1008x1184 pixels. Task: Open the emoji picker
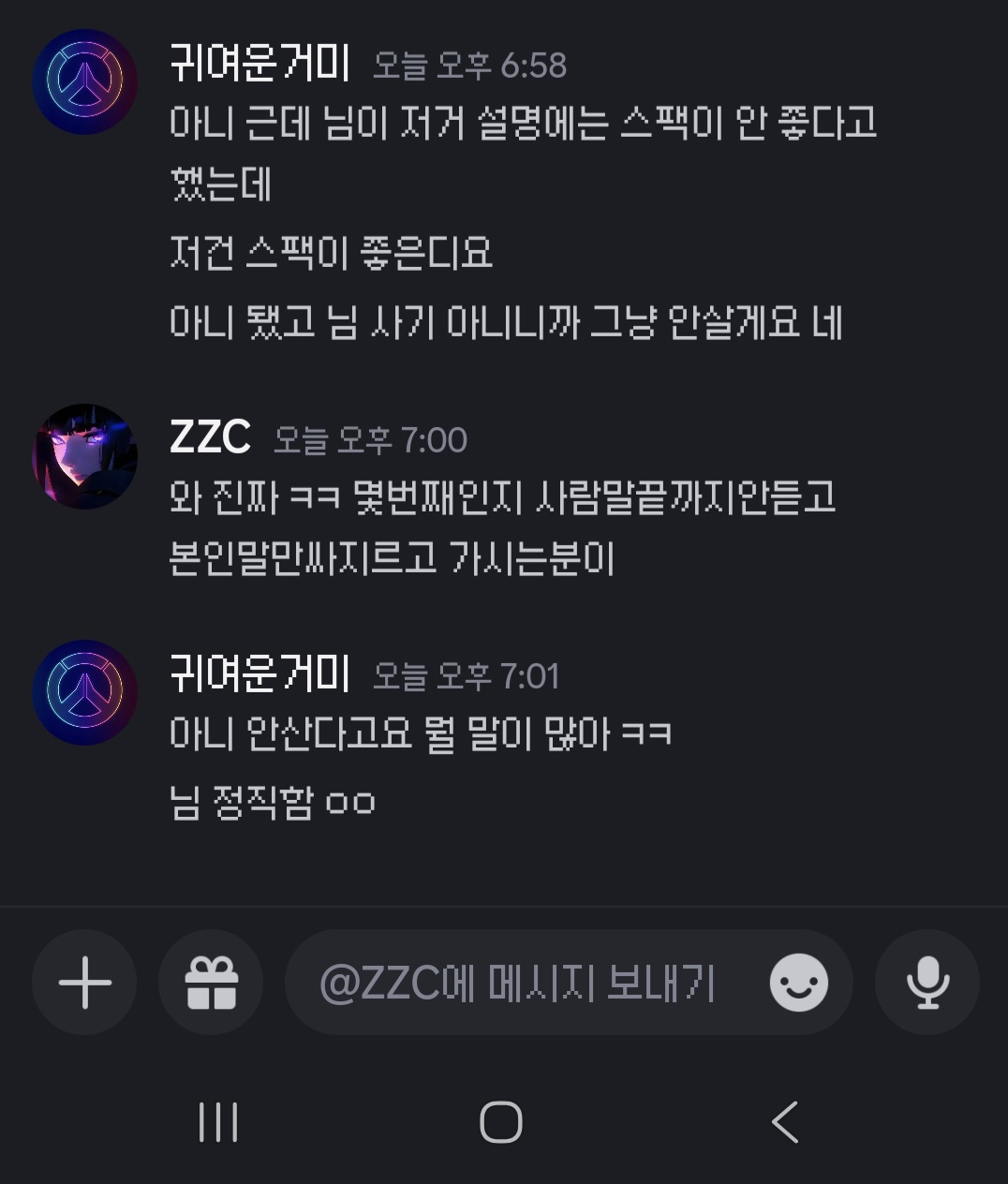tap(798, 983)
